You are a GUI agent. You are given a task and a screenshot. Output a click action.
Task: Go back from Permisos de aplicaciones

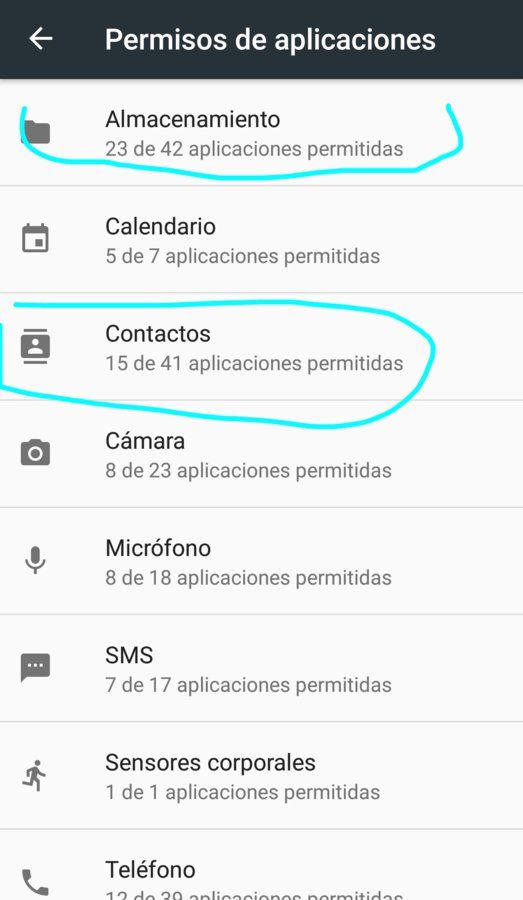coord(41,39)
